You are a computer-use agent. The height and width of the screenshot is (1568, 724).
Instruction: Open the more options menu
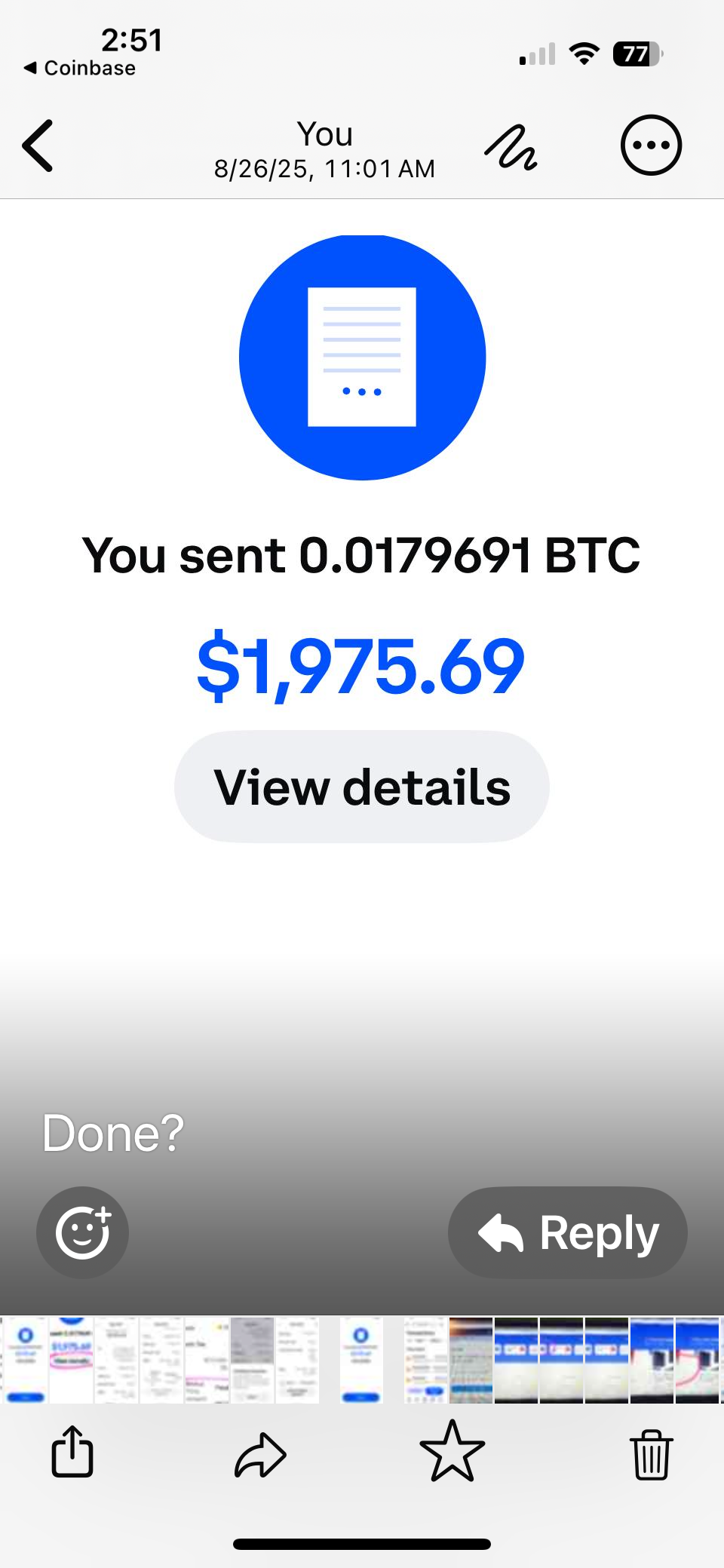[651, 146]
